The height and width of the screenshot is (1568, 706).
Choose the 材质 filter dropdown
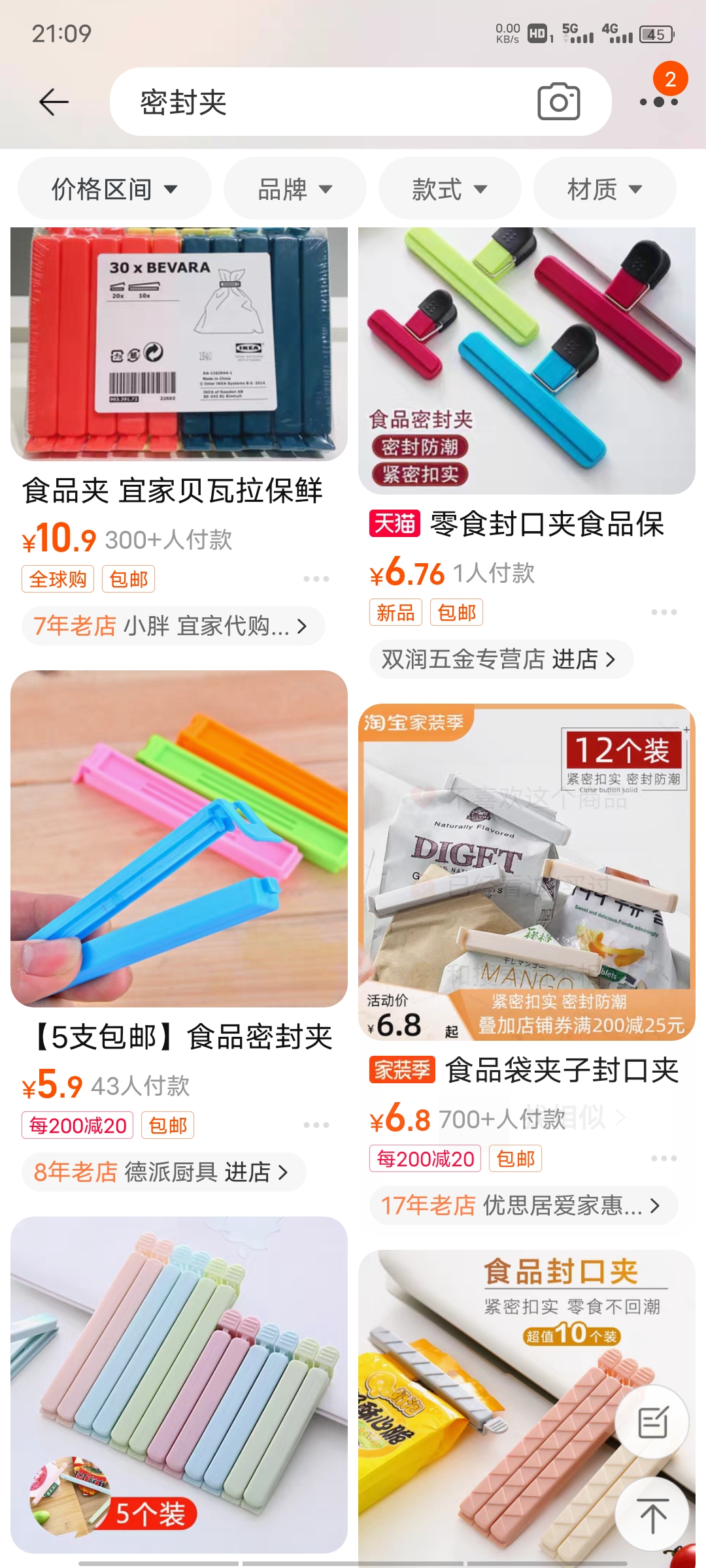tap(605, 189)
